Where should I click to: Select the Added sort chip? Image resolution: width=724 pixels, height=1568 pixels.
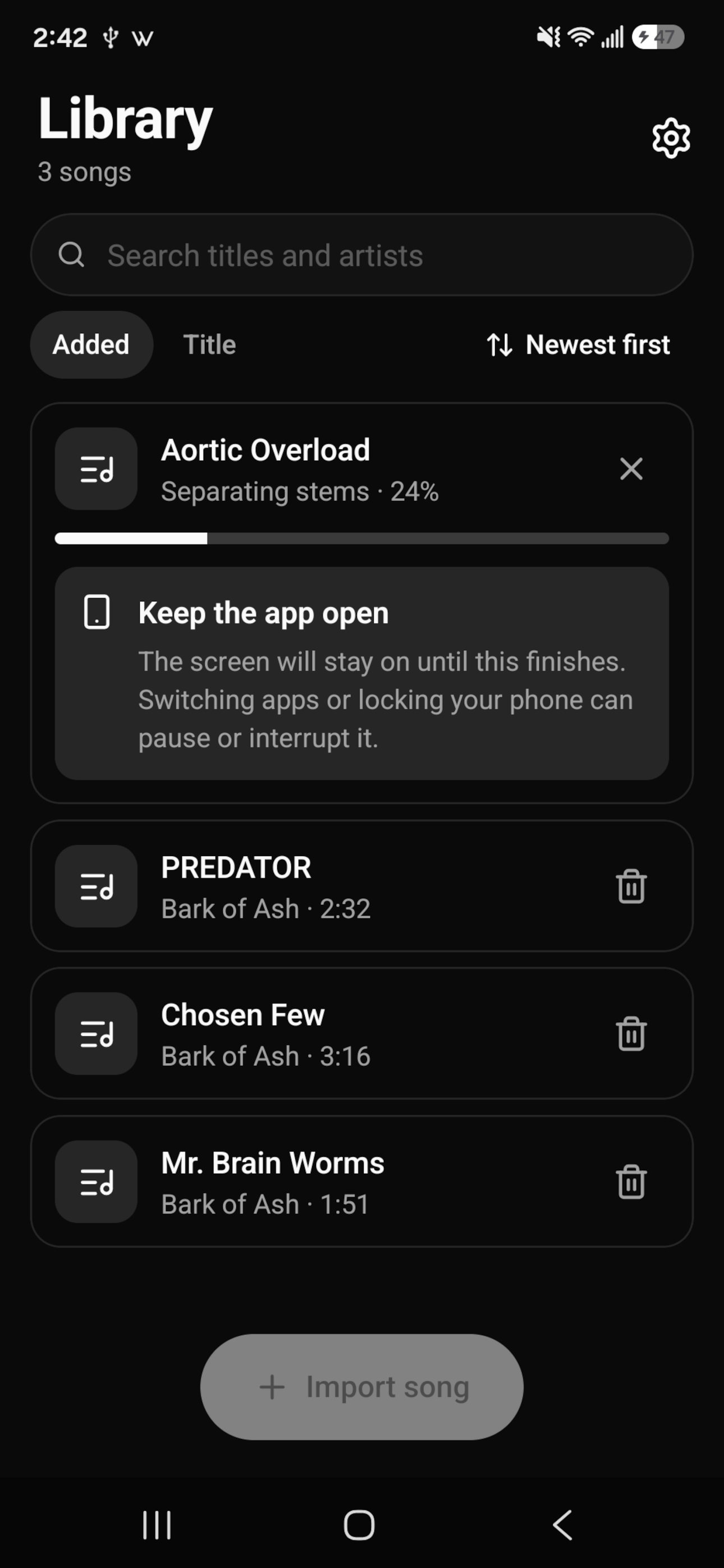click(91, 344)
